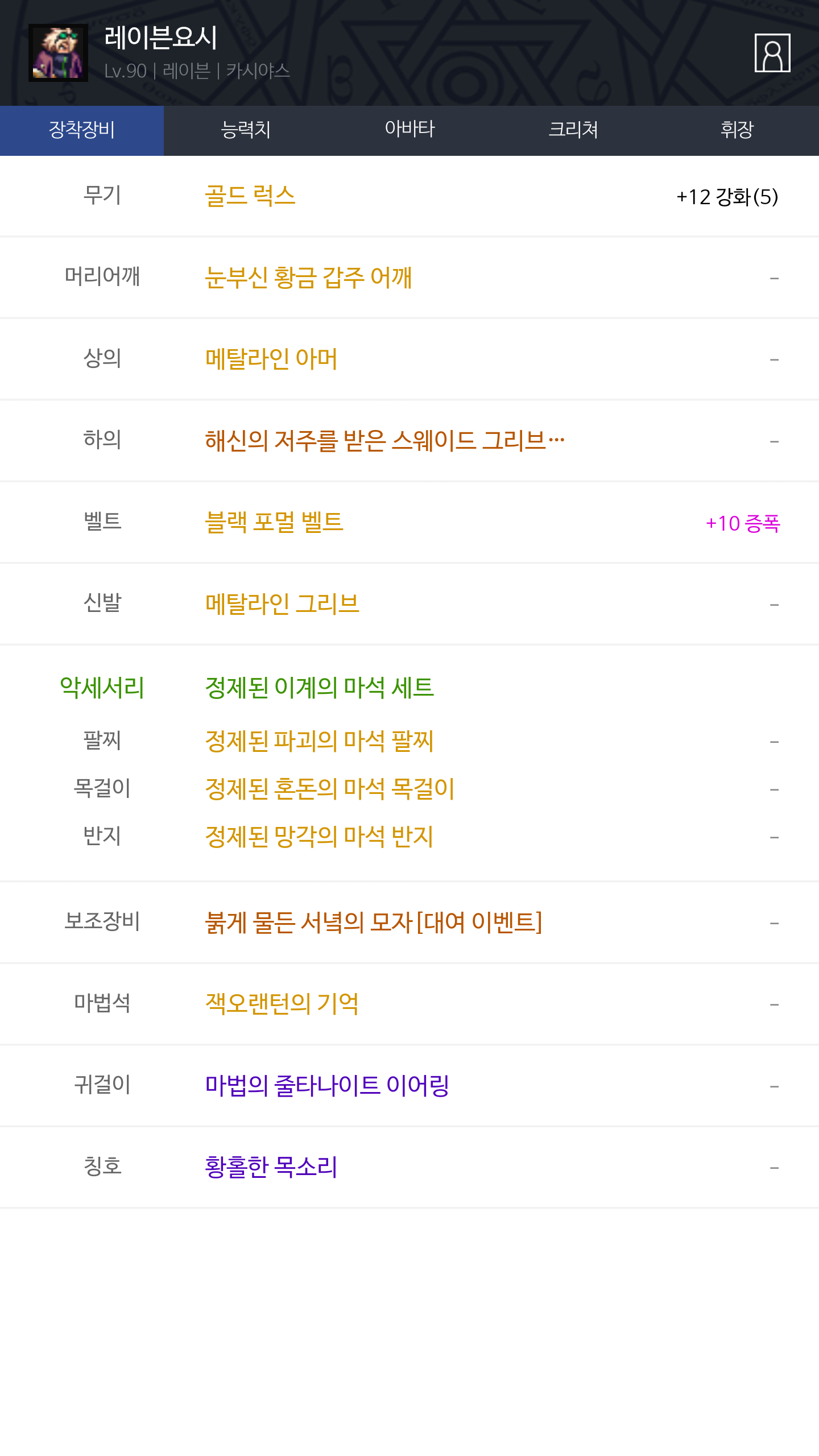
Task: Open 정제된 파괴의 마석 팔찌 item
Action: coord(319,741)
